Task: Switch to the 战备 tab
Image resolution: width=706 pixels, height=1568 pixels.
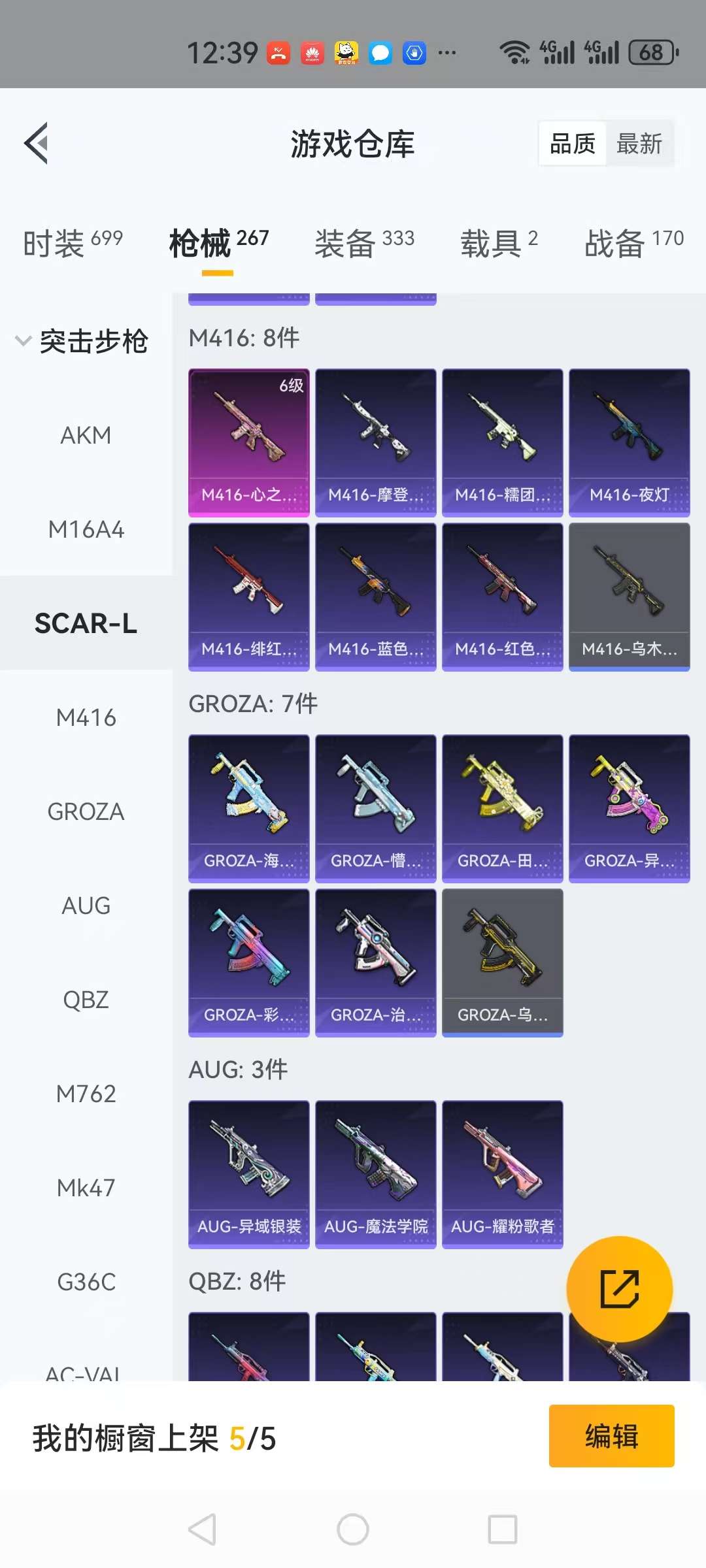Action: pyautogui.click(x=633, y=243)
